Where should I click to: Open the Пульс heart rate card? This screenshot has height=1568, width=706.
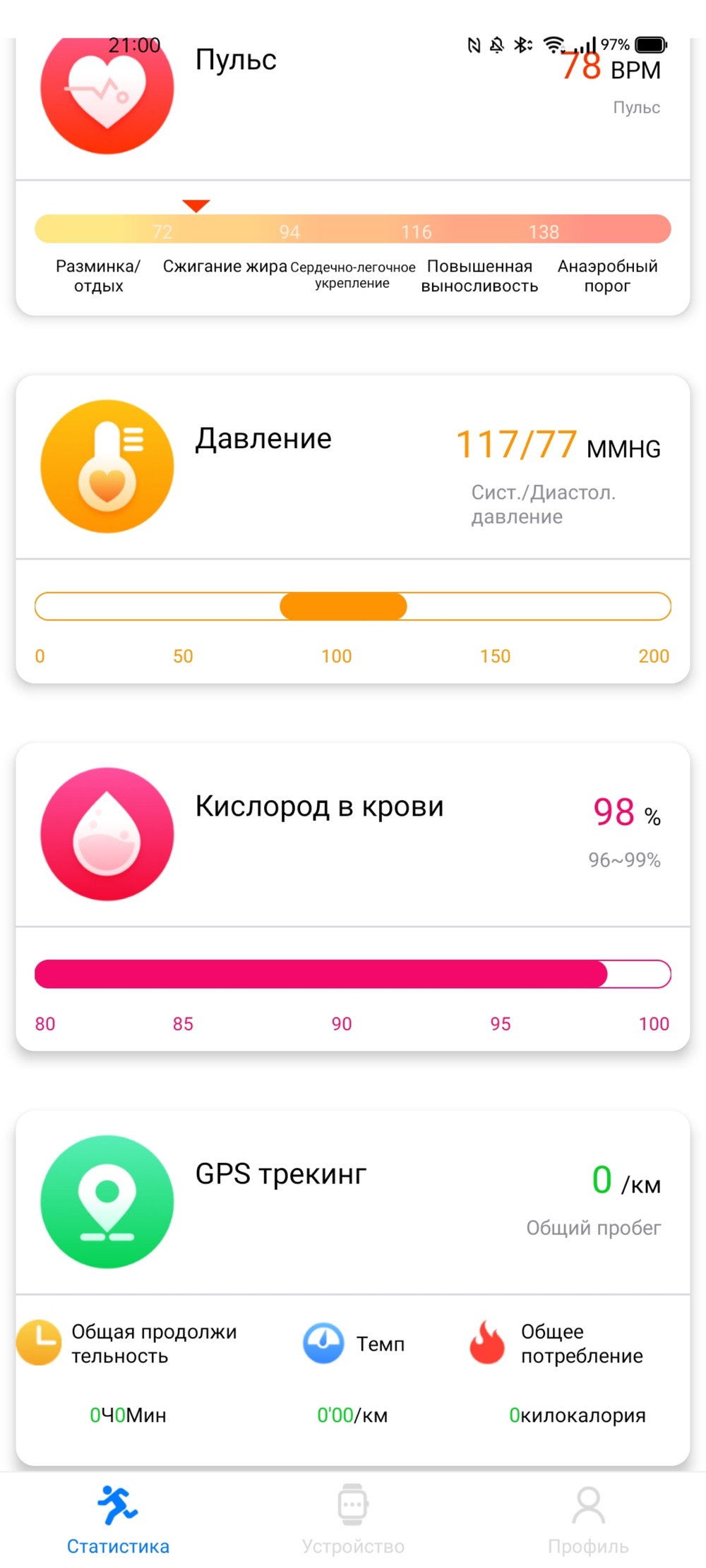(352, 176)
